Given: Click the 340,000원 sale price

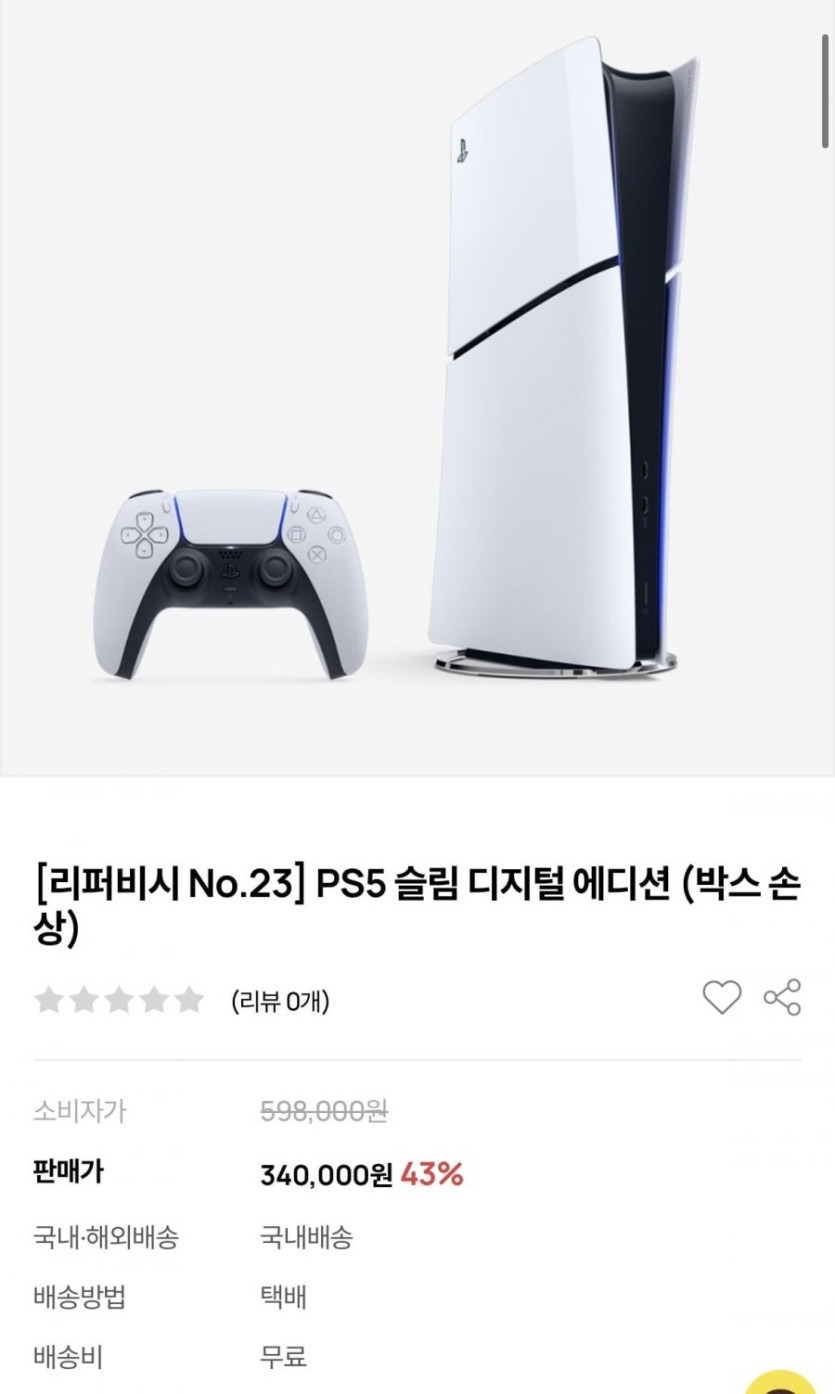Looking at the screenshot, I should [327, 1173].
